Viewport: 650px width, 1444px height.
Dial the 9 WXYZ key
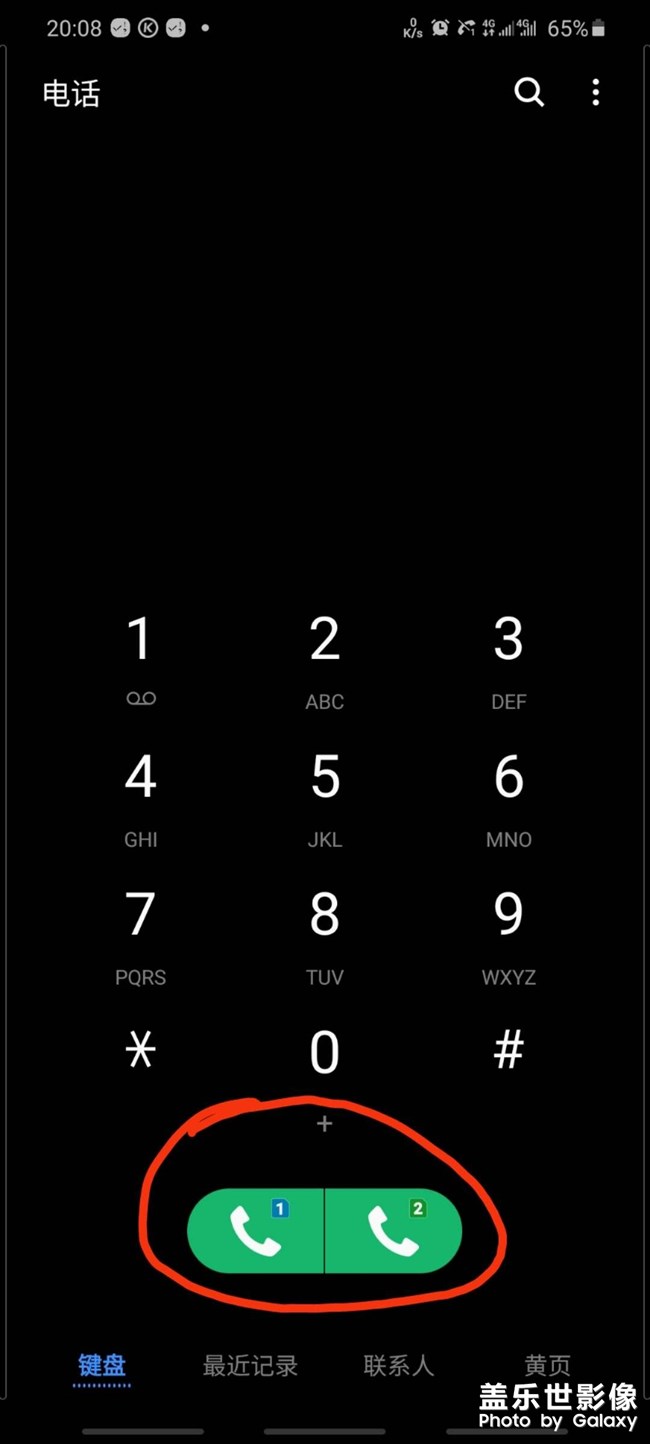pyautogui.click(x=509, y=931)
